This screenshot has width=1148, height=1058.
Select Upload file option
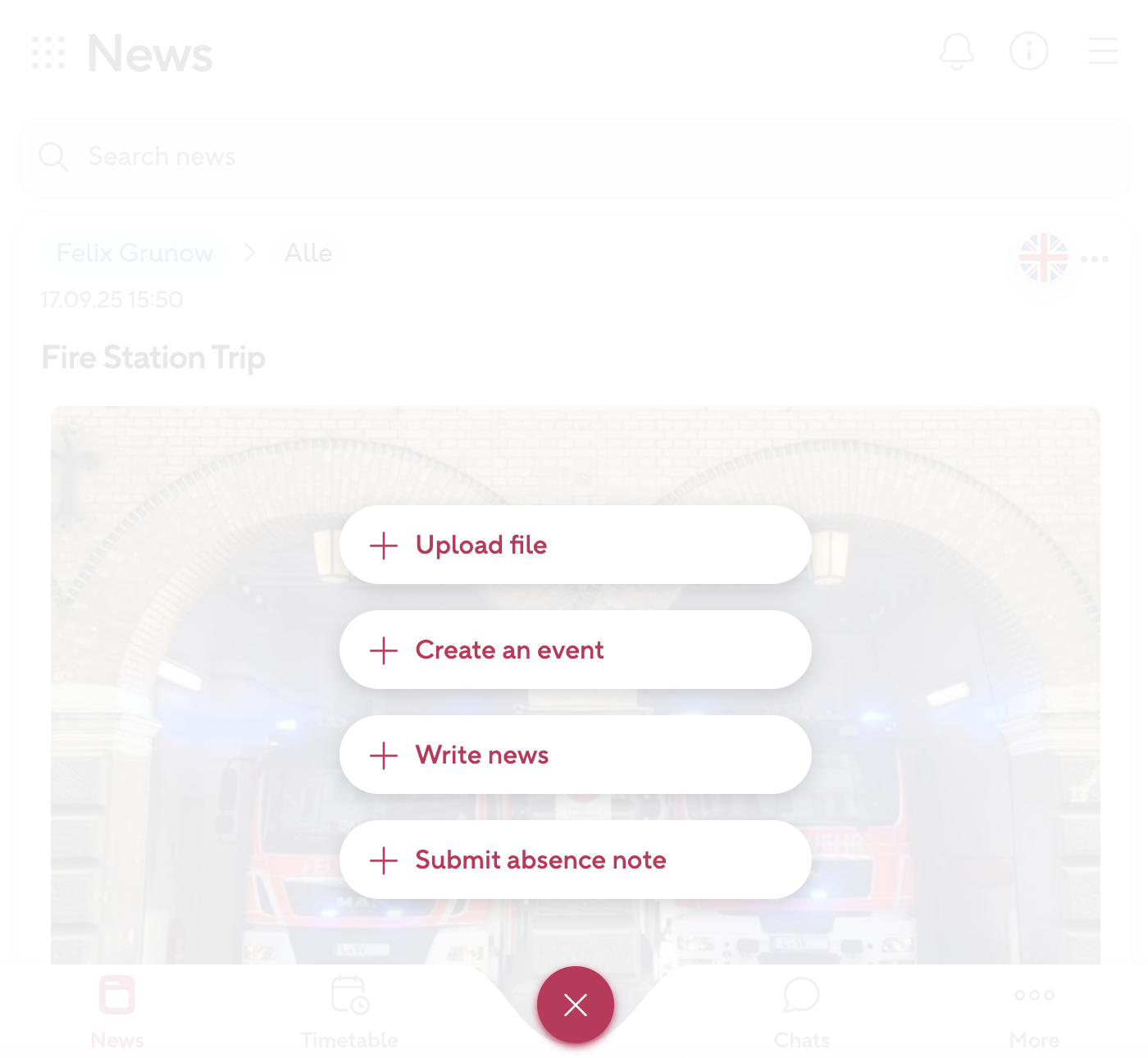[574, 545]
